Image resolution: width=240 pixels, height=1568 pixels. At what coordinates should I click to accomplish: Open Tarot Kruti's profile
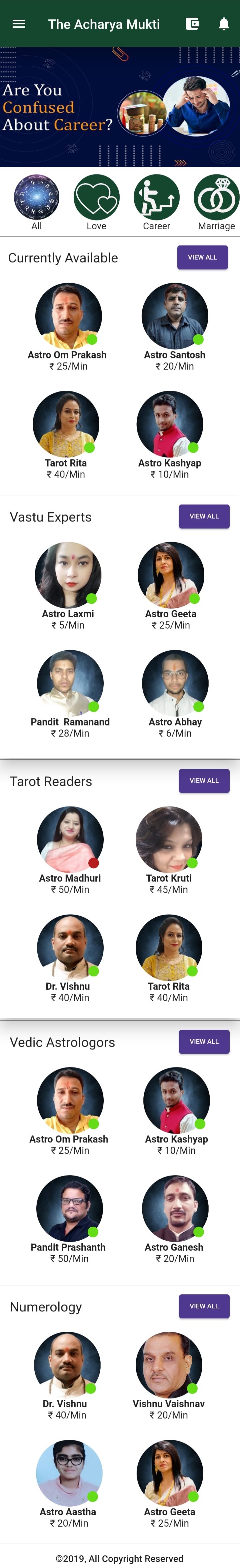pyautogui.click(x=168, y=839)
